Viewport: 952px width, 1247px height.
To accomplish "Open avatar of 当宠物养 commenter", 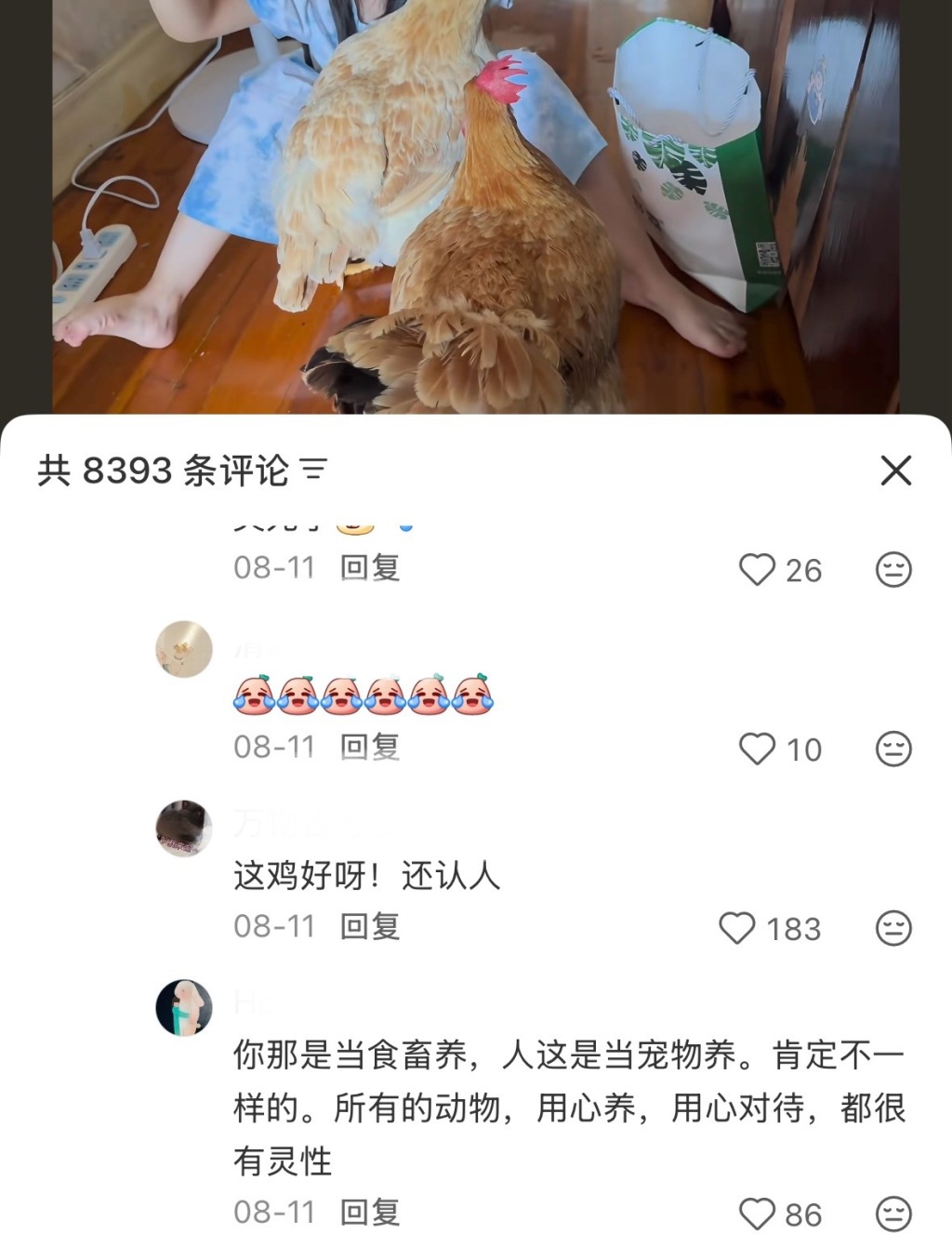I will point(184,1007).
